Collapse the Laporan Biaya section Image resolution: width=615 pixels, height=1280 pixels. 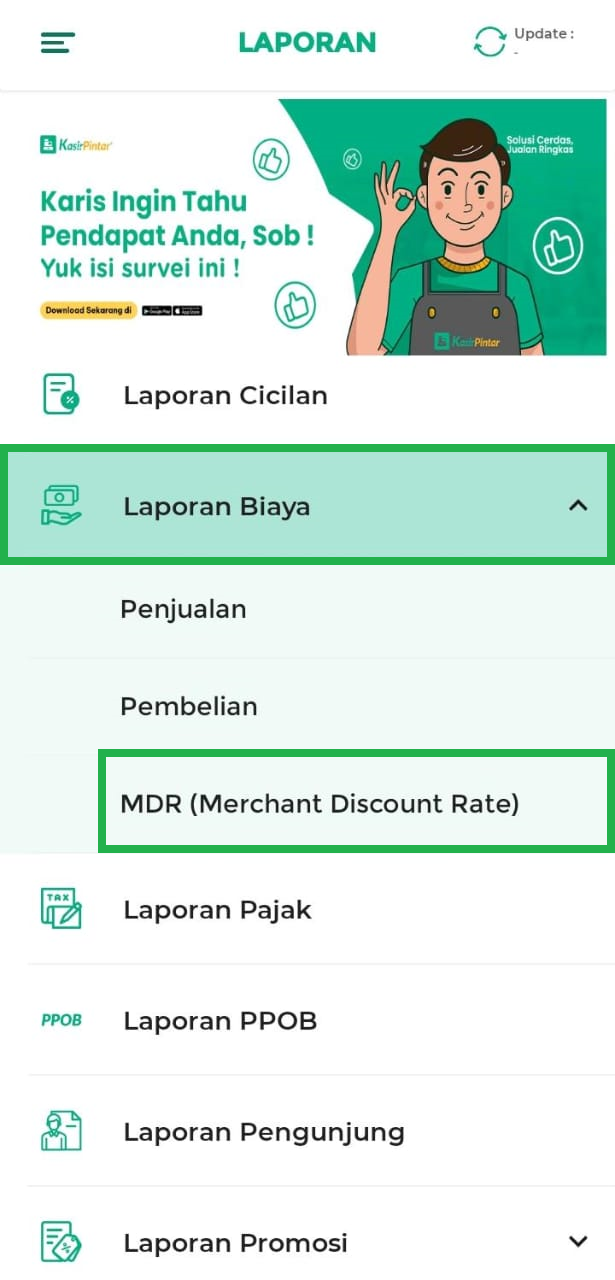(x=577, y=506)
